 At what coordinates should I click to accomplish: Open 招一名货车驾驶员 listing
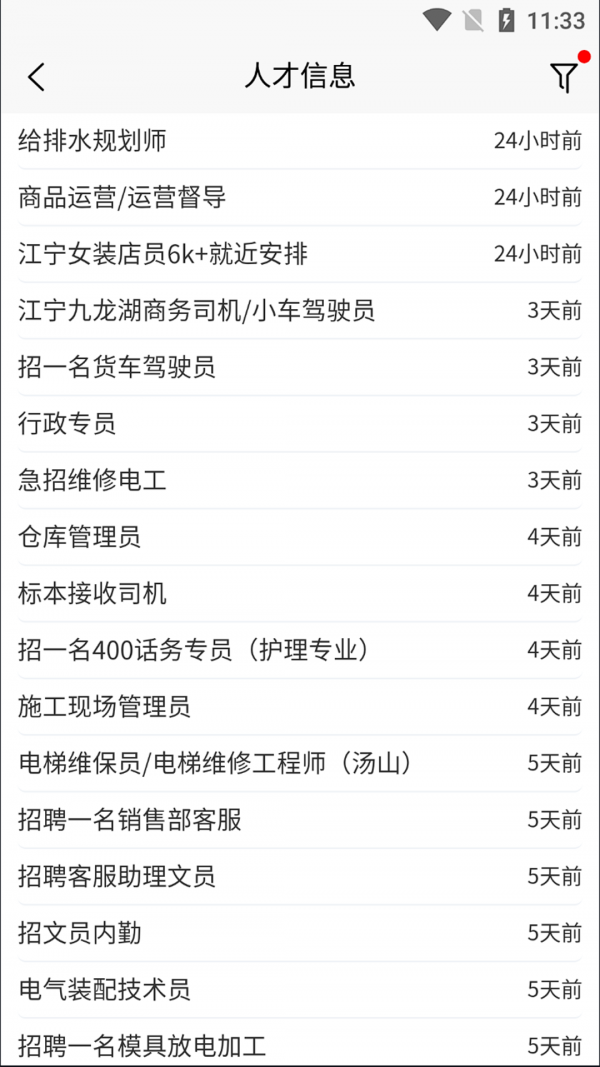[117, 367]
